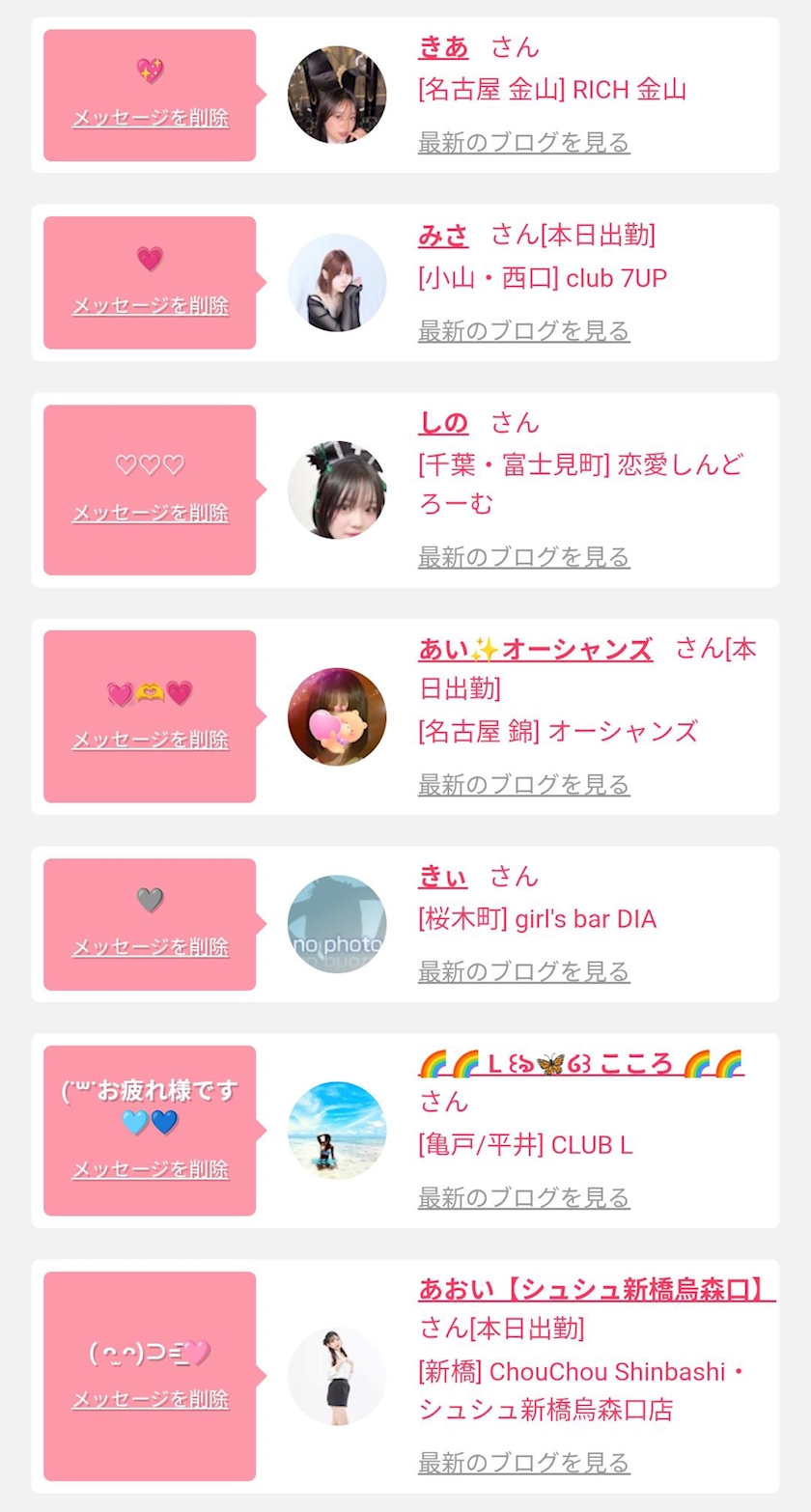Image resolution: width=811 pixels, height=1512 pixels.
Task: Delete the お疲れ様です message to こころ
Action: 150,1170
